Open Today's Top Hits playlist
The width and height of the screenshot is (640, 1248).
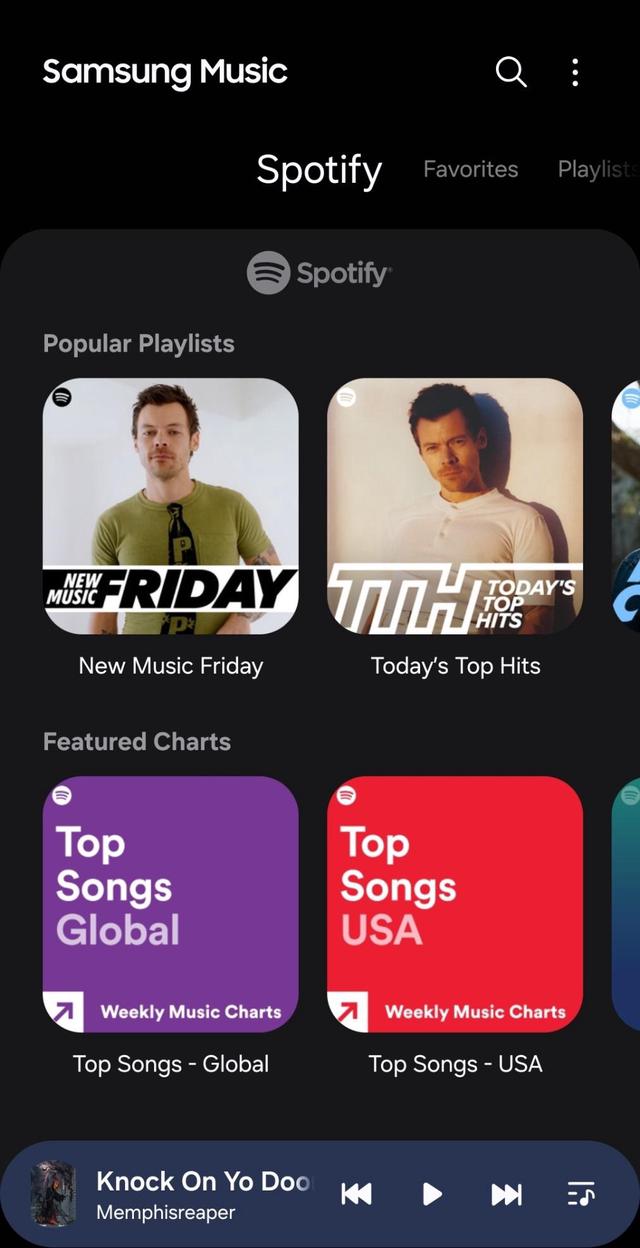[455, 506]
